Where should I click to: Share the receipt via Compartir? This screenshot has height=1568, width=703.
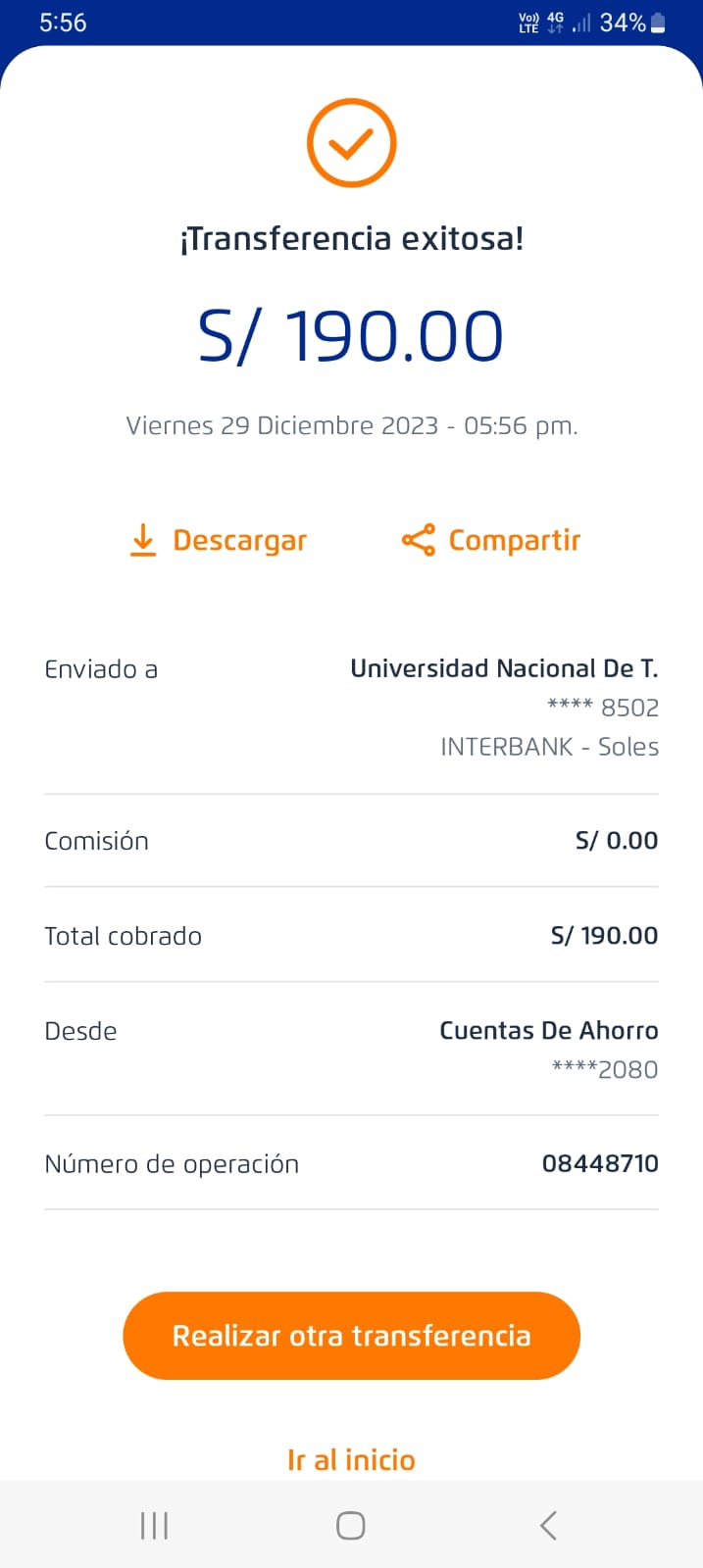[x=491, y=540]
